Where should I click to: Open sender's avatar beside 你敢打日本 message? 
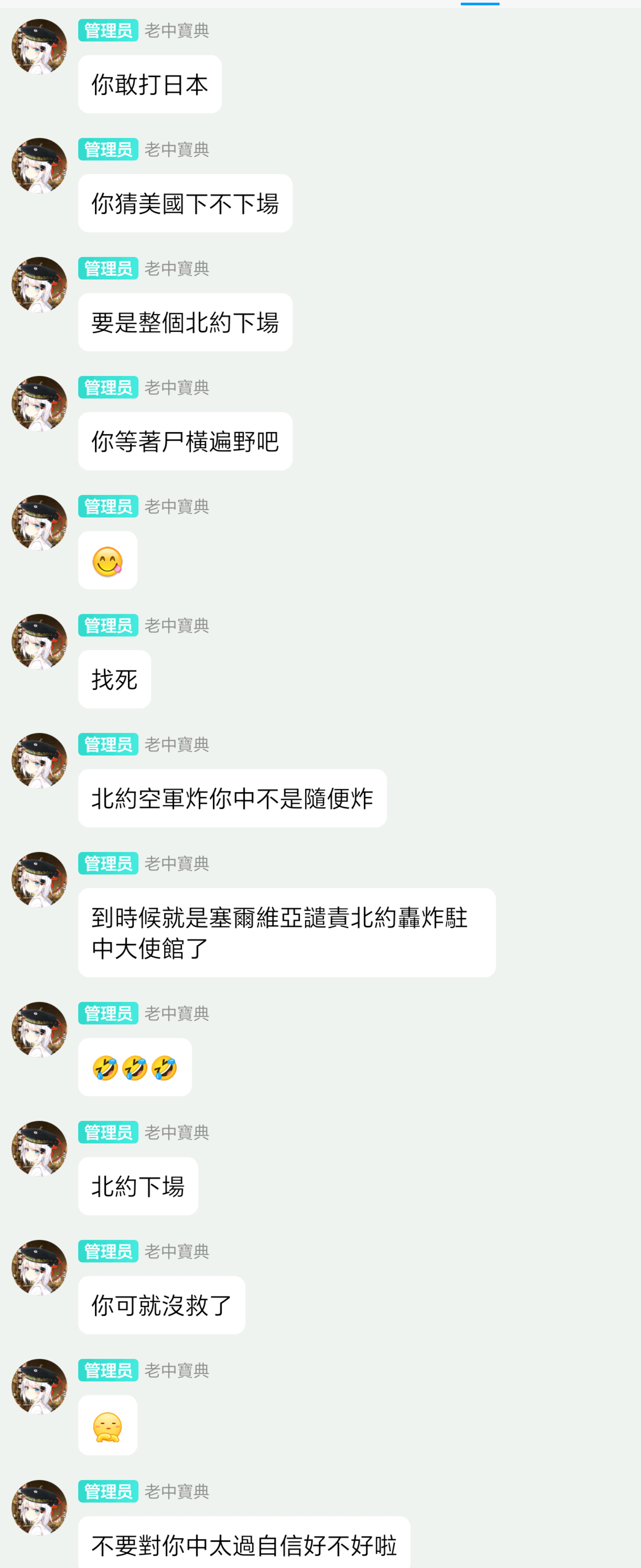click(39, 47)
